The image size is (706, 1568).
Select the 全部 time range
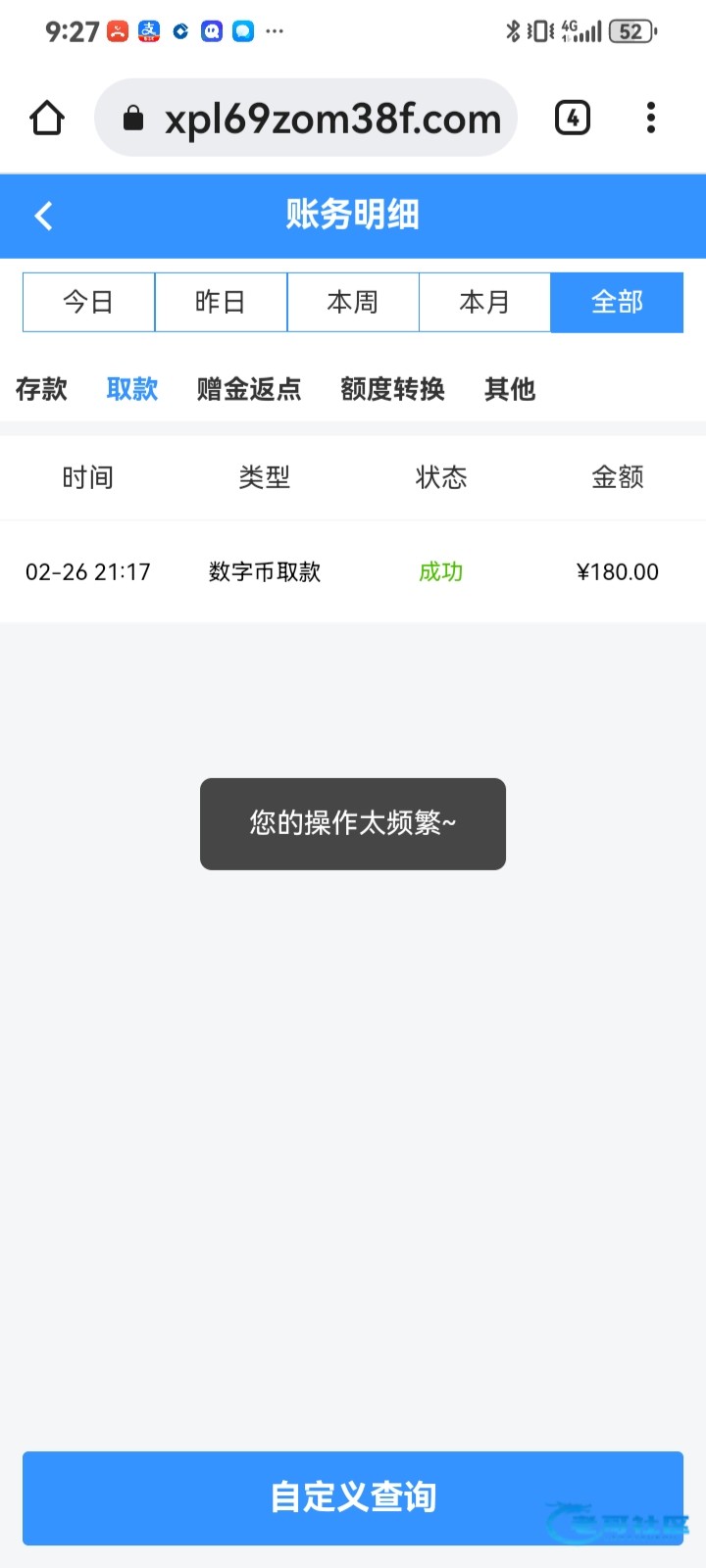click(617, 302)
